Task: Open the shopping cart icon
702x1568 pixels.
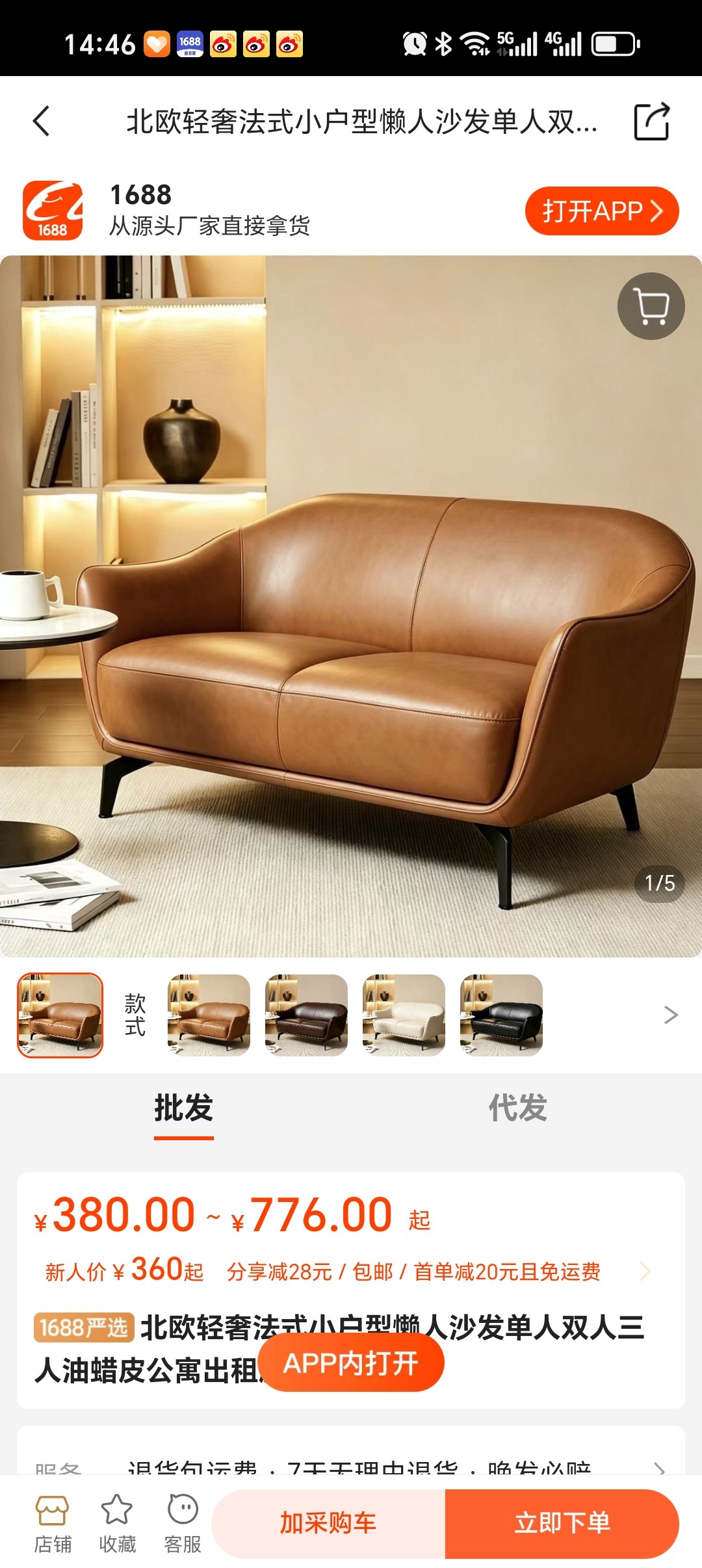Action: pos(651,306)
